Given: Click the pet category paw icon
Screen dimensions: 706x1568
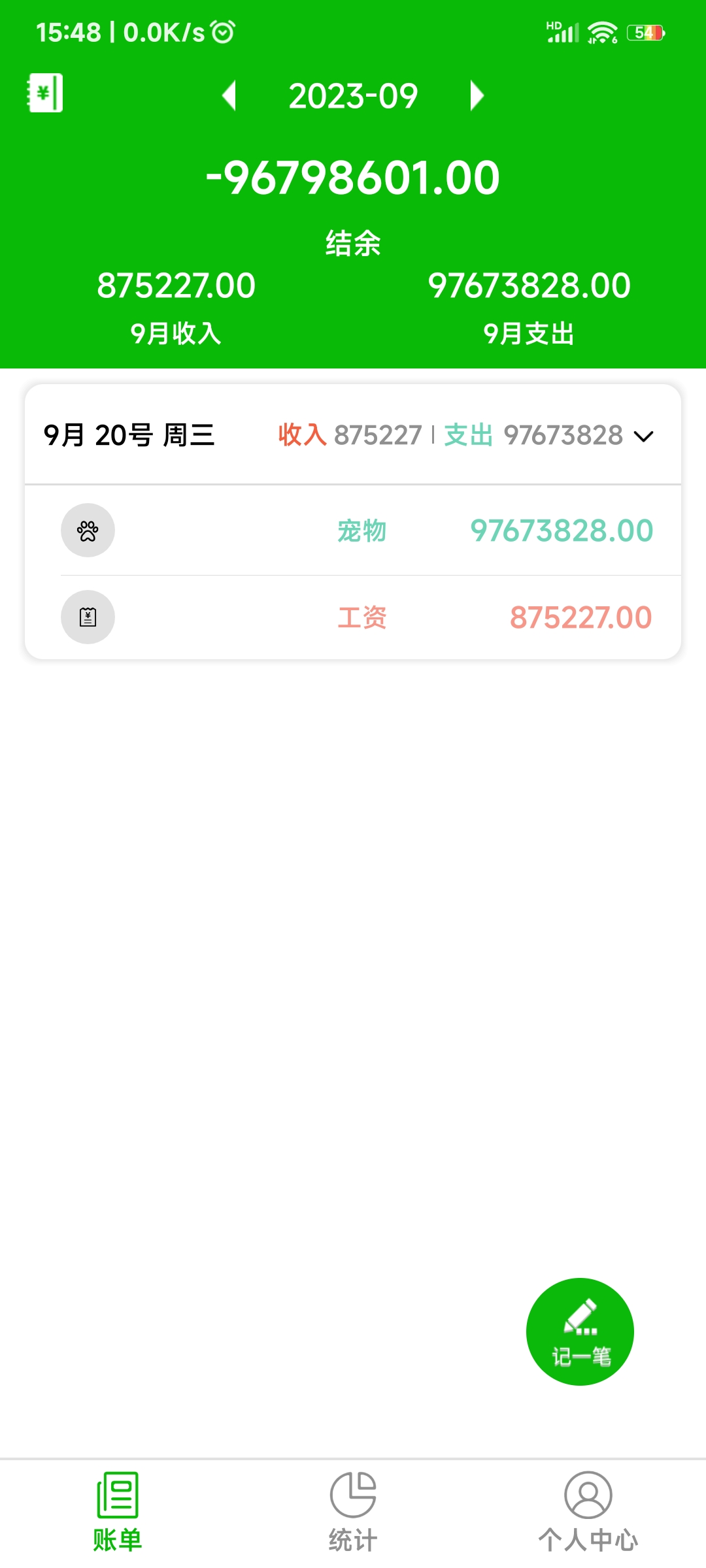Looking at the screenshot, I should (88, 531).
